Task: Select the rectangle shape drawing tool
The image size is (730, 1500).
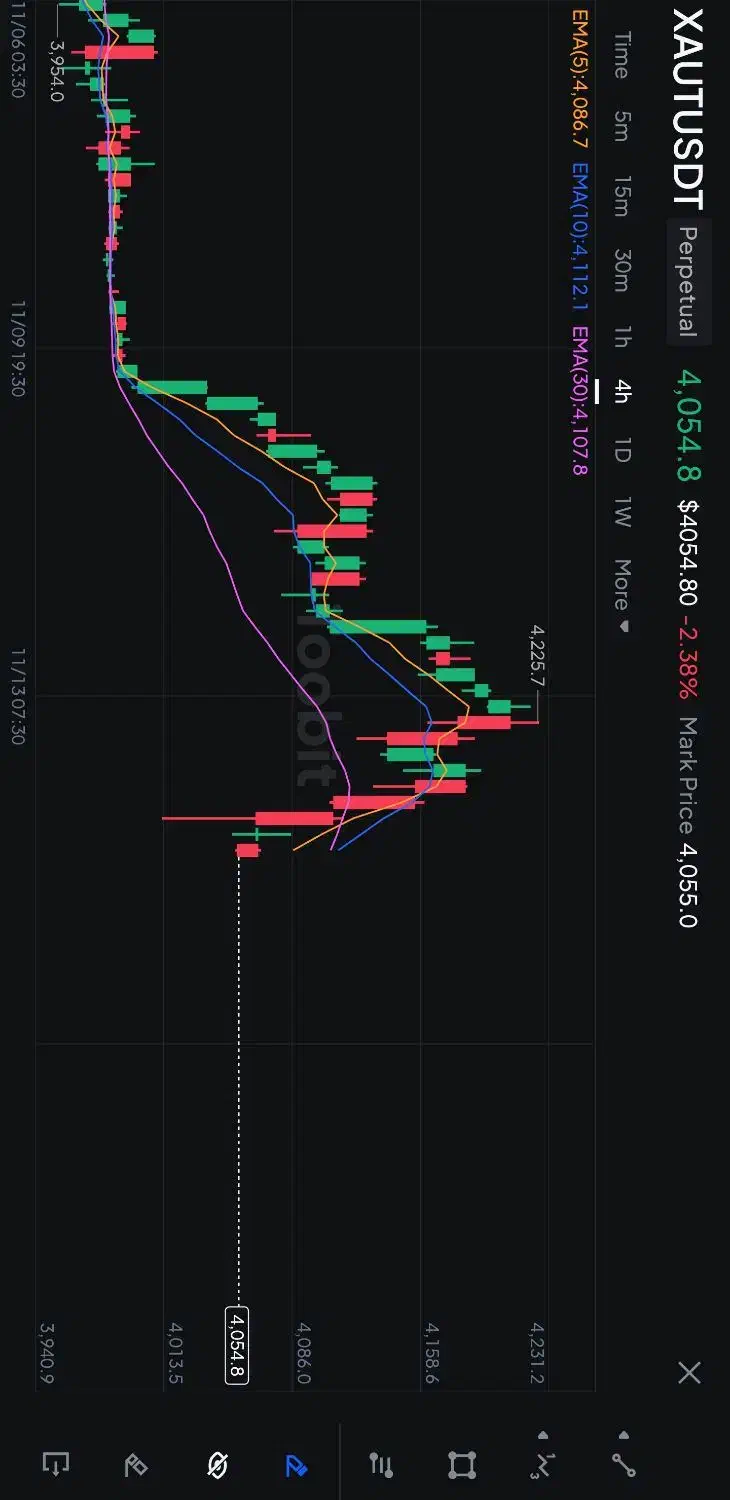Action: pos(461,1466)
